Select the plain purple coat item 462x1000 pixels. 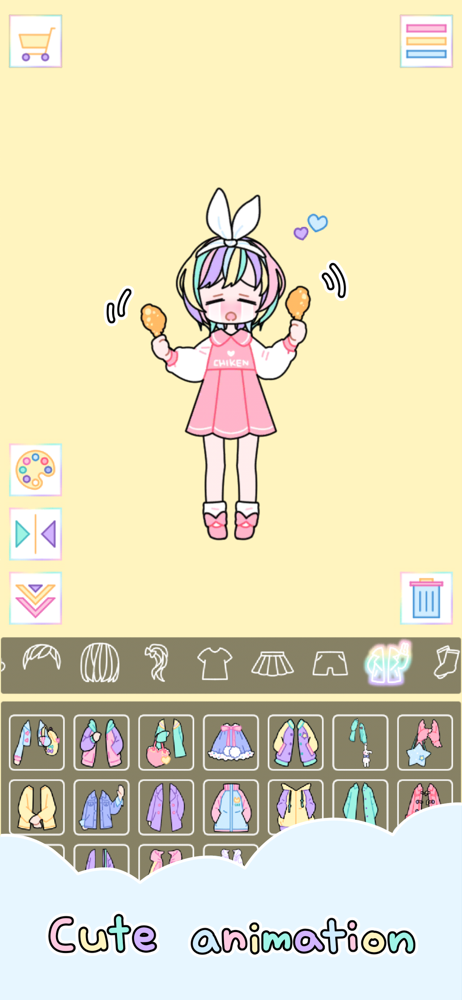pyautogui.click(x=166, y=807)
